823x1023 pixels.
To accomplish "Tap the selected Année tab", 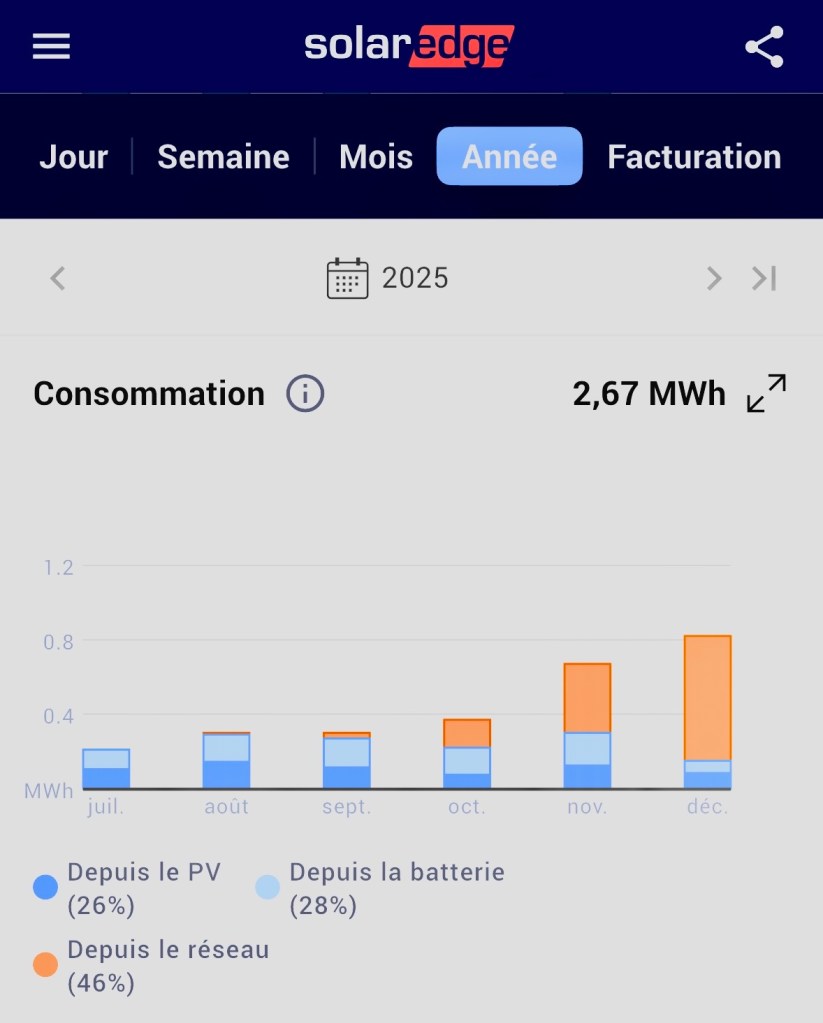I will coord(509,157).
